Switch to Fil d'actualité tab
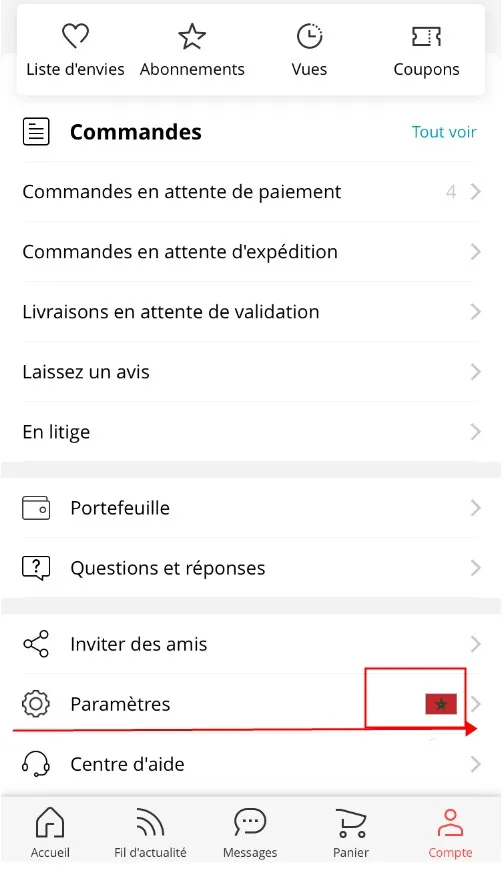503x880 pixels. pos(150,833)
